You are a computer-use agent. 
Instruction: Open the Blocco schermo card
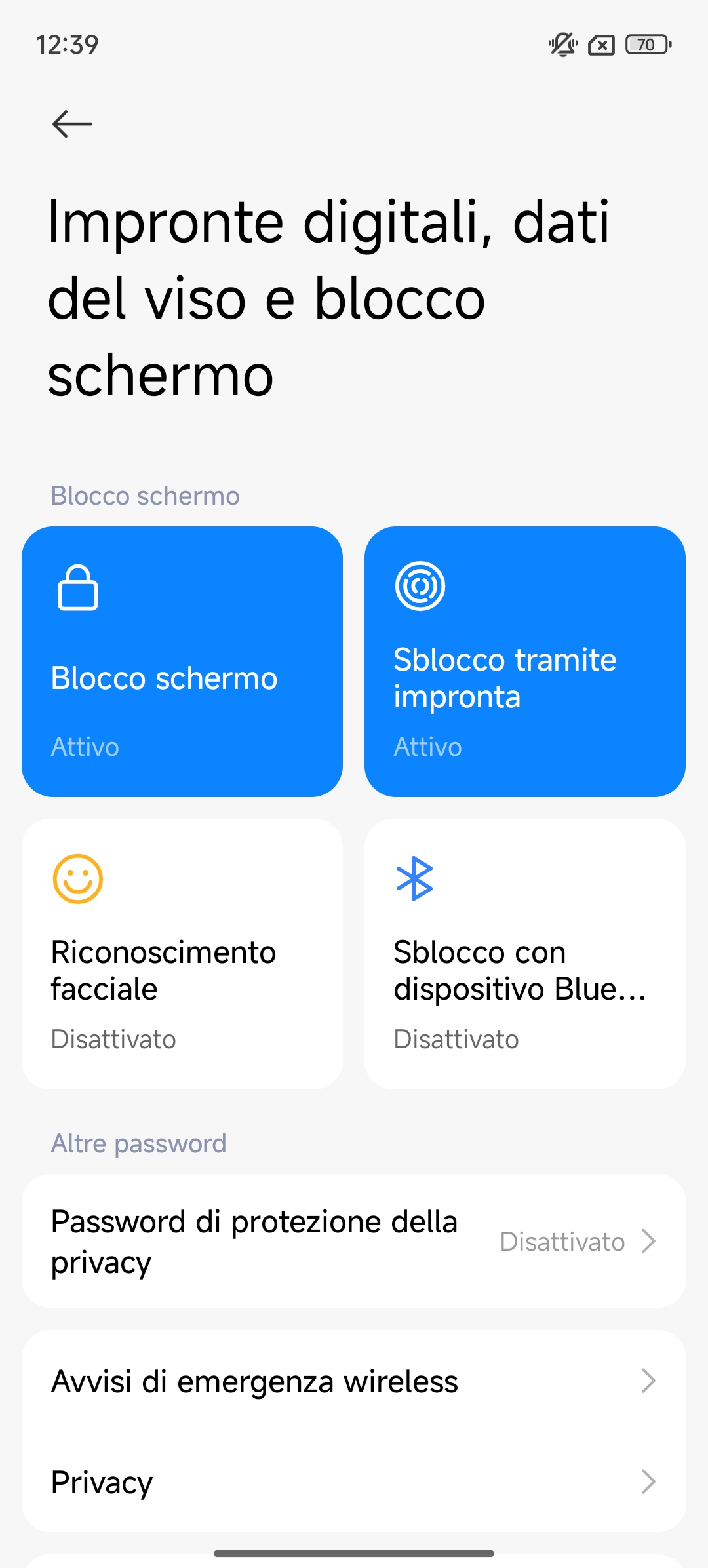click(182, 661)
